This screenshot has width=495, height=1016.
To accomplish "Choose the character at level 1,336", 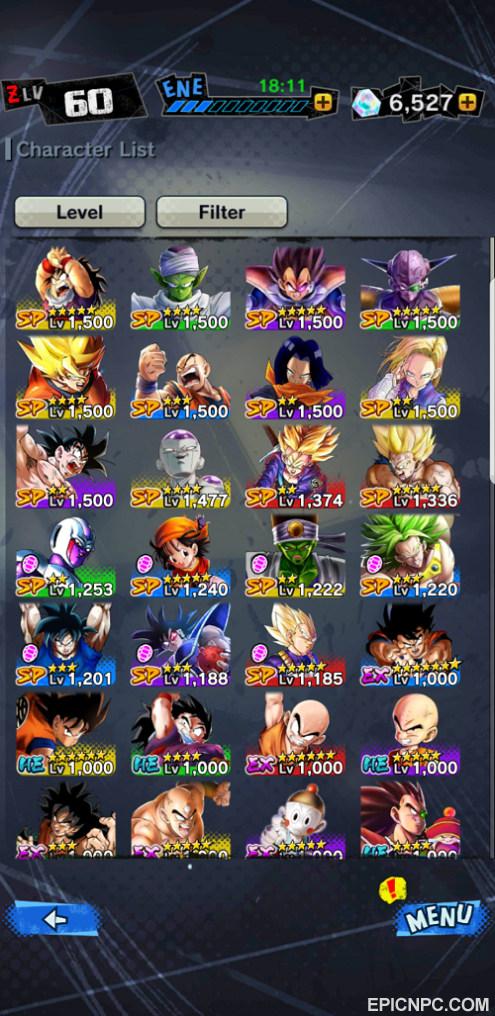I will [410, 467].
